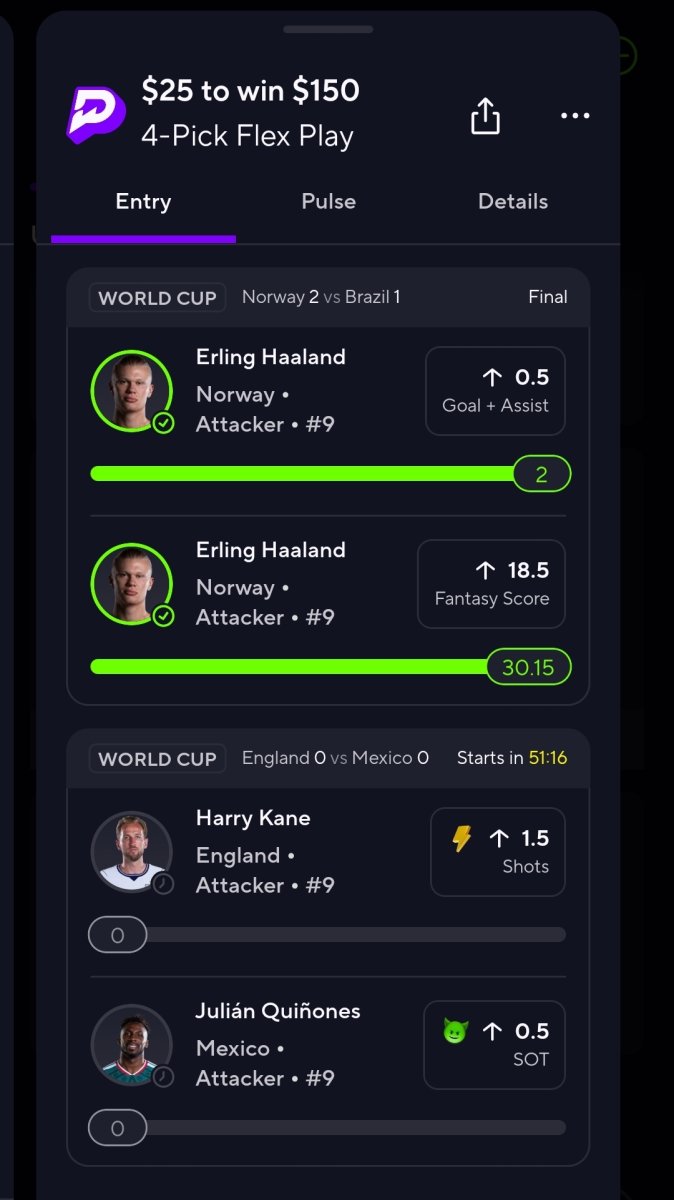Open Julián Quiñones' SOT pick
This screenshot has height=1200, width=674.
pyautogui.click(x=494, y=1045)
